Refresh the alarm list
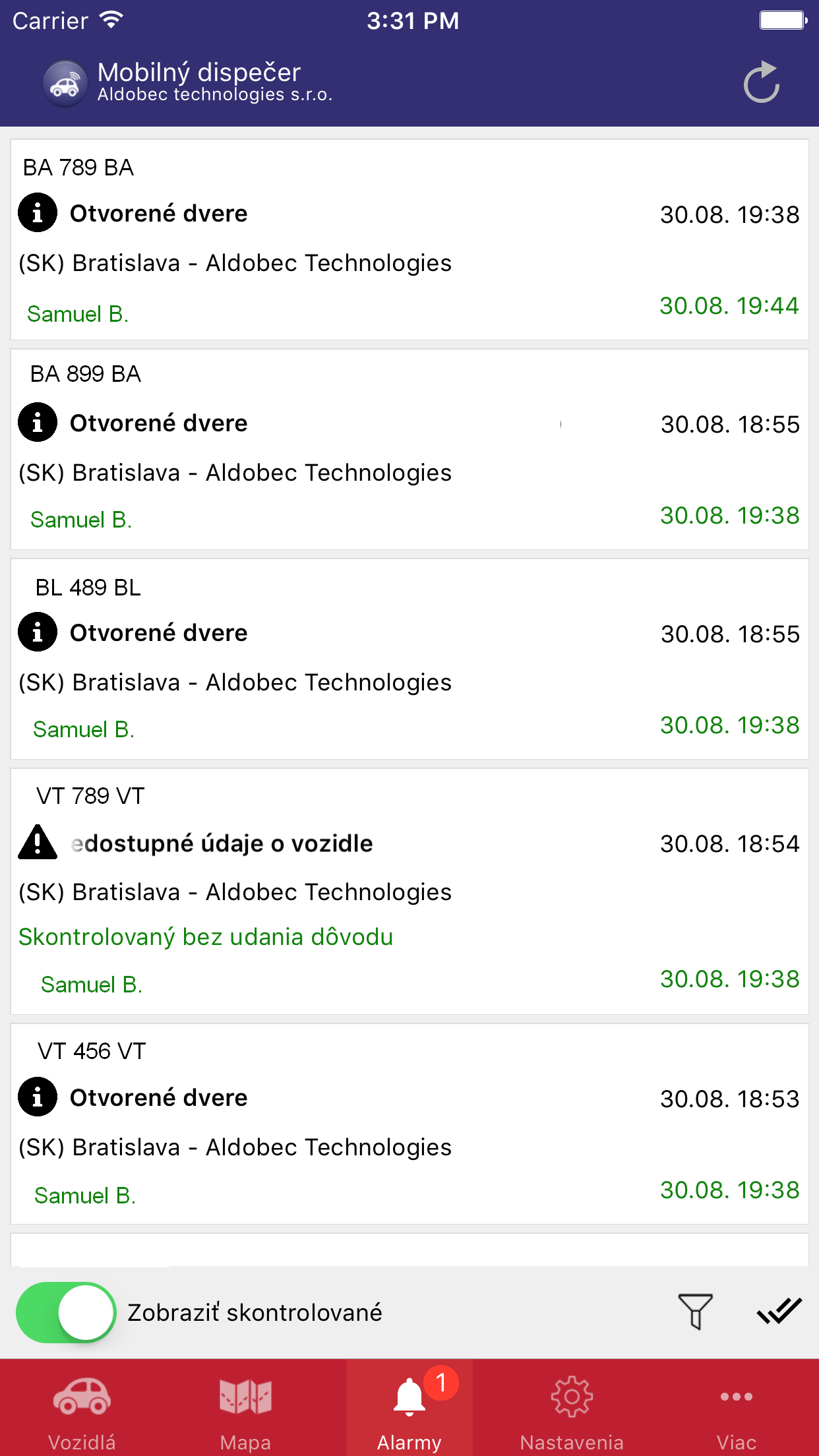 pos(762,82)
